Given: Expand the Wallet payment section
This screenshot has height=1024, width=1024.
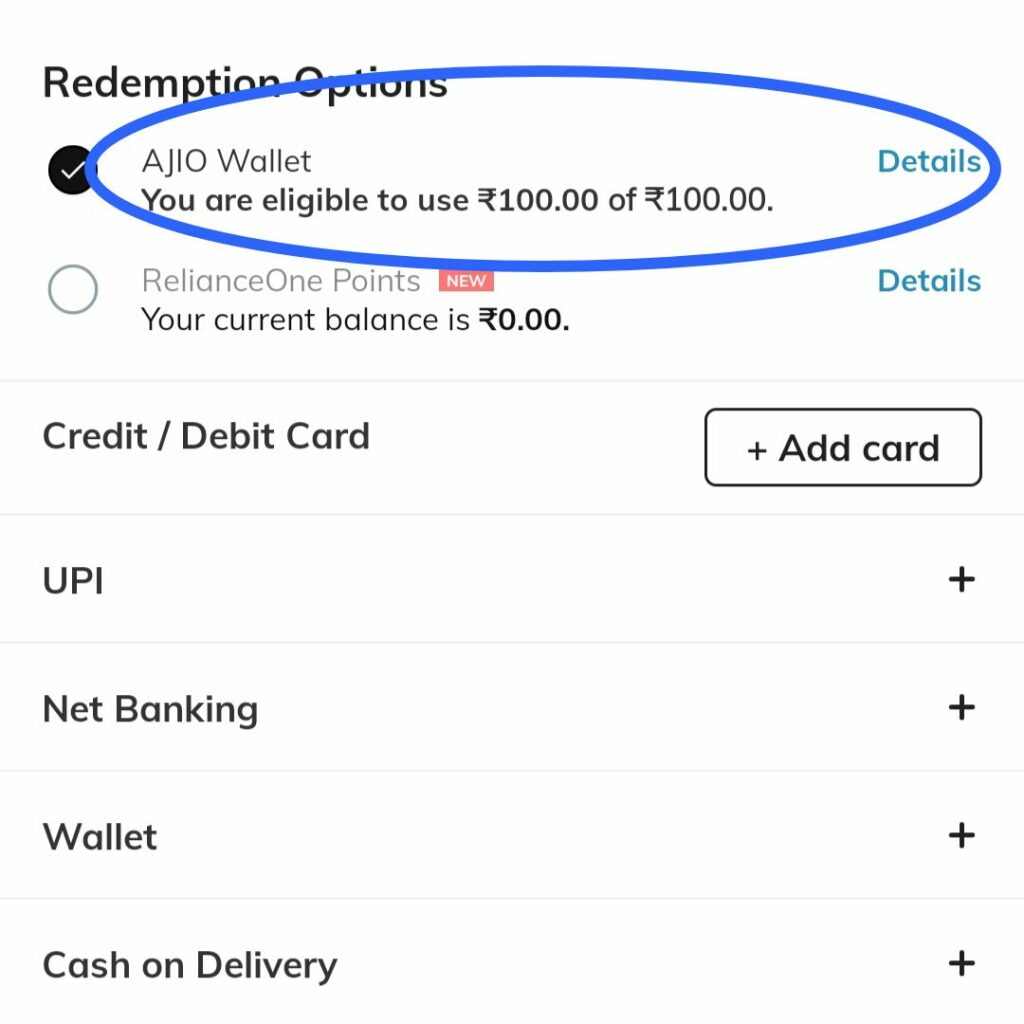Looking at the screenshot, I should 960,835.
